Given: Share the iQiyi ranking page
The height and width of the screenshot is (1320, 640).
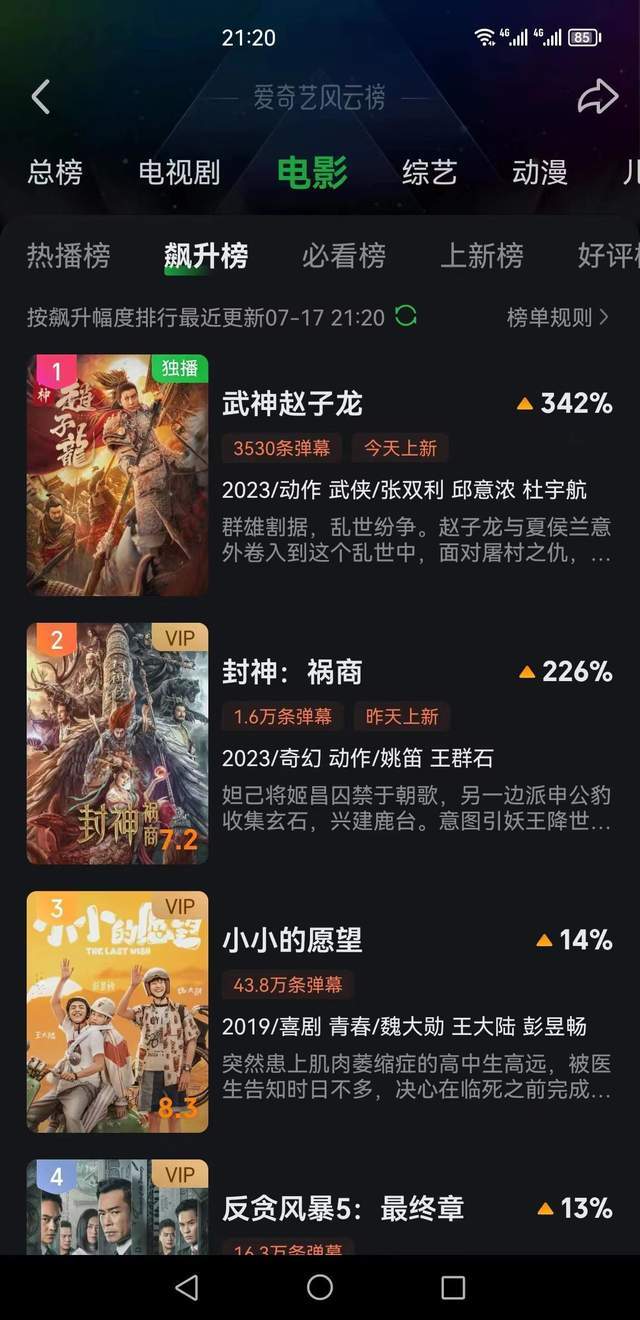Looking at the screenshot, I should [597, 97].
